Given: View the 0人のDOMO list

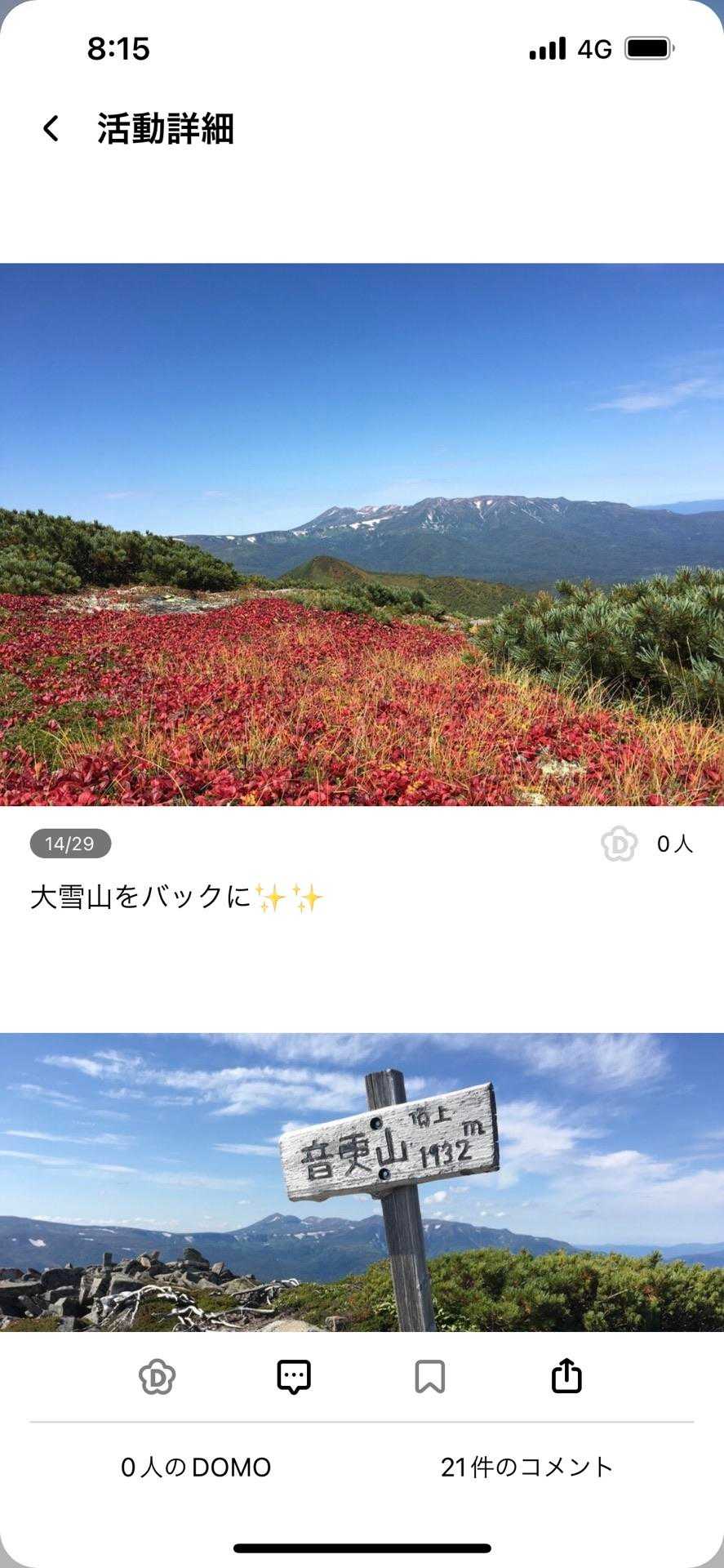Looking at the screenshot, I should tap(196, 1467).
